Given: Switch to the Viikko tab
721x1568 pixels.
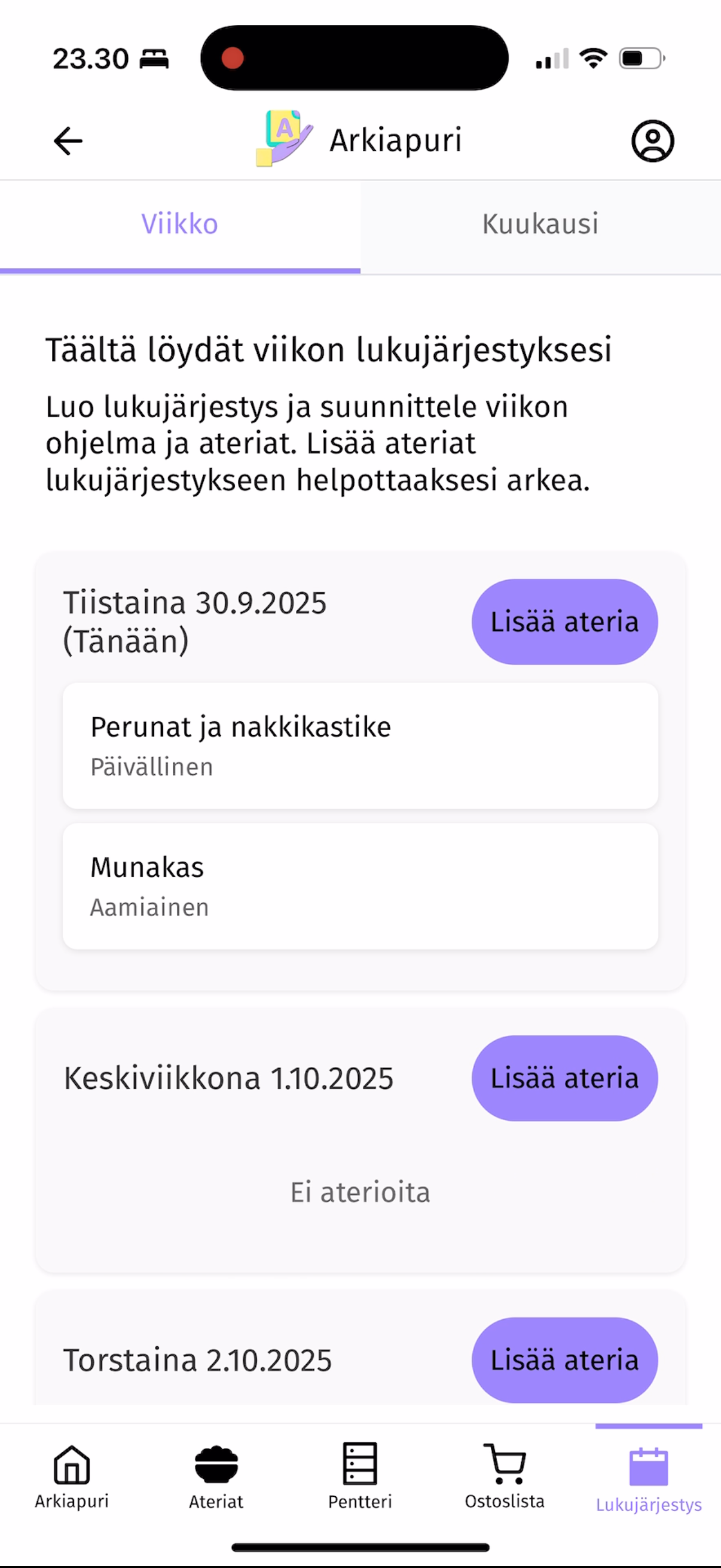Looking at the screenshot, I should (179, 224).
